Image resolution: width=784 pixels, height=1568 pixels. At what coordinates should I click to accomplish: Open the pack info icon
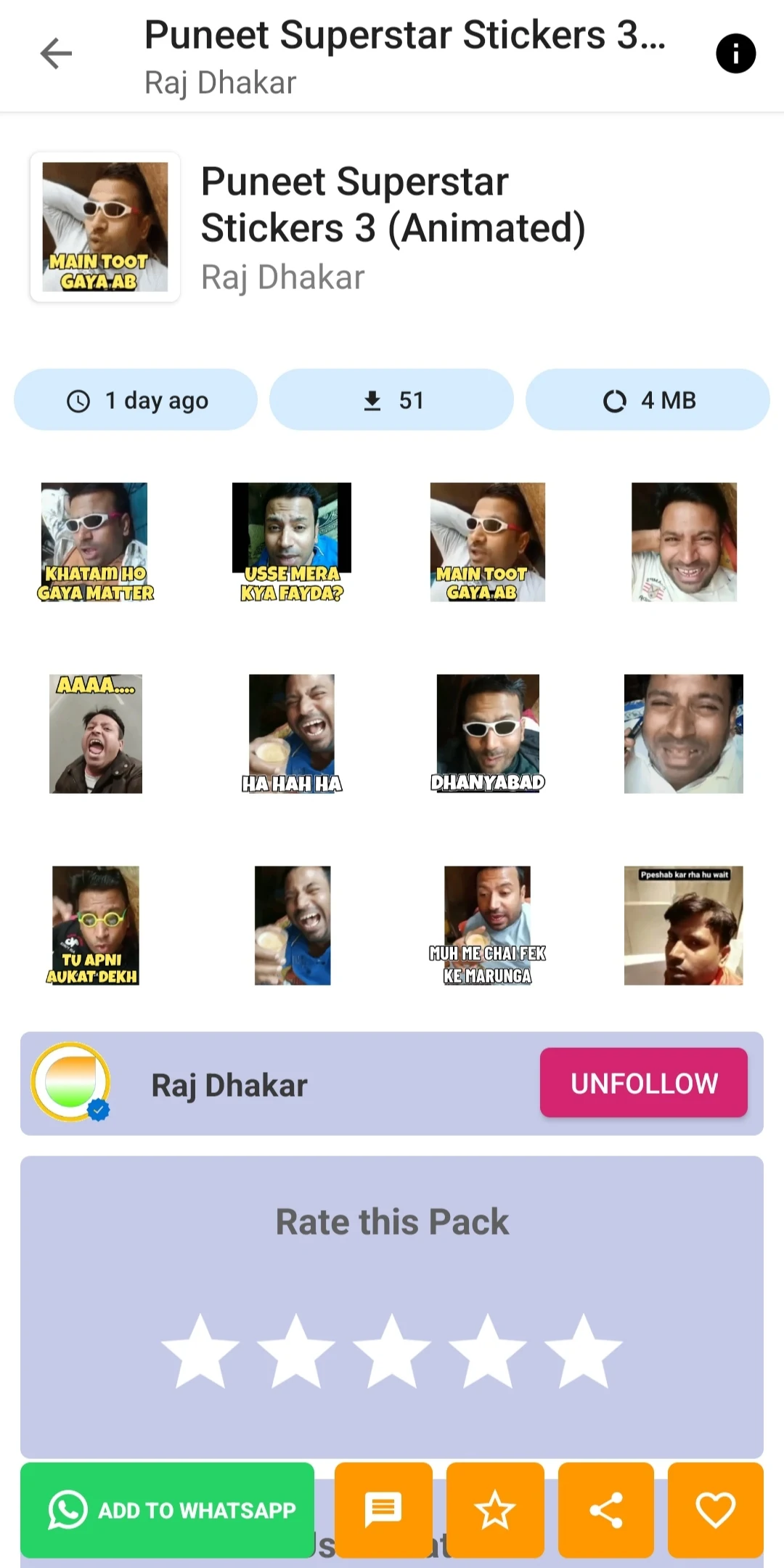[x=735, y=54]
